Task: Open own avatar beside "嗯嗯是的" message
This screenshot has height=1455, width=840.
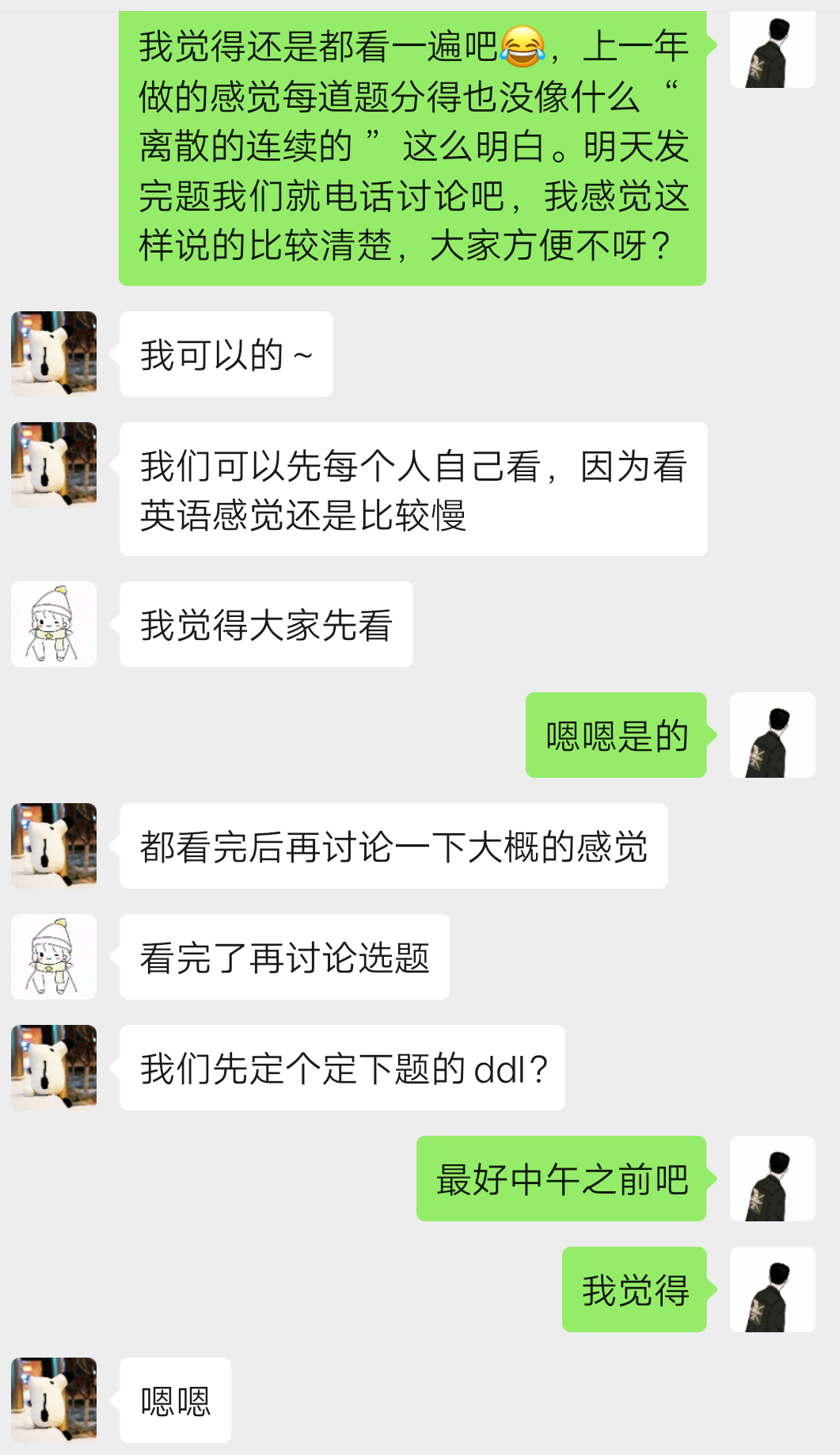Action: click(772, 735)
